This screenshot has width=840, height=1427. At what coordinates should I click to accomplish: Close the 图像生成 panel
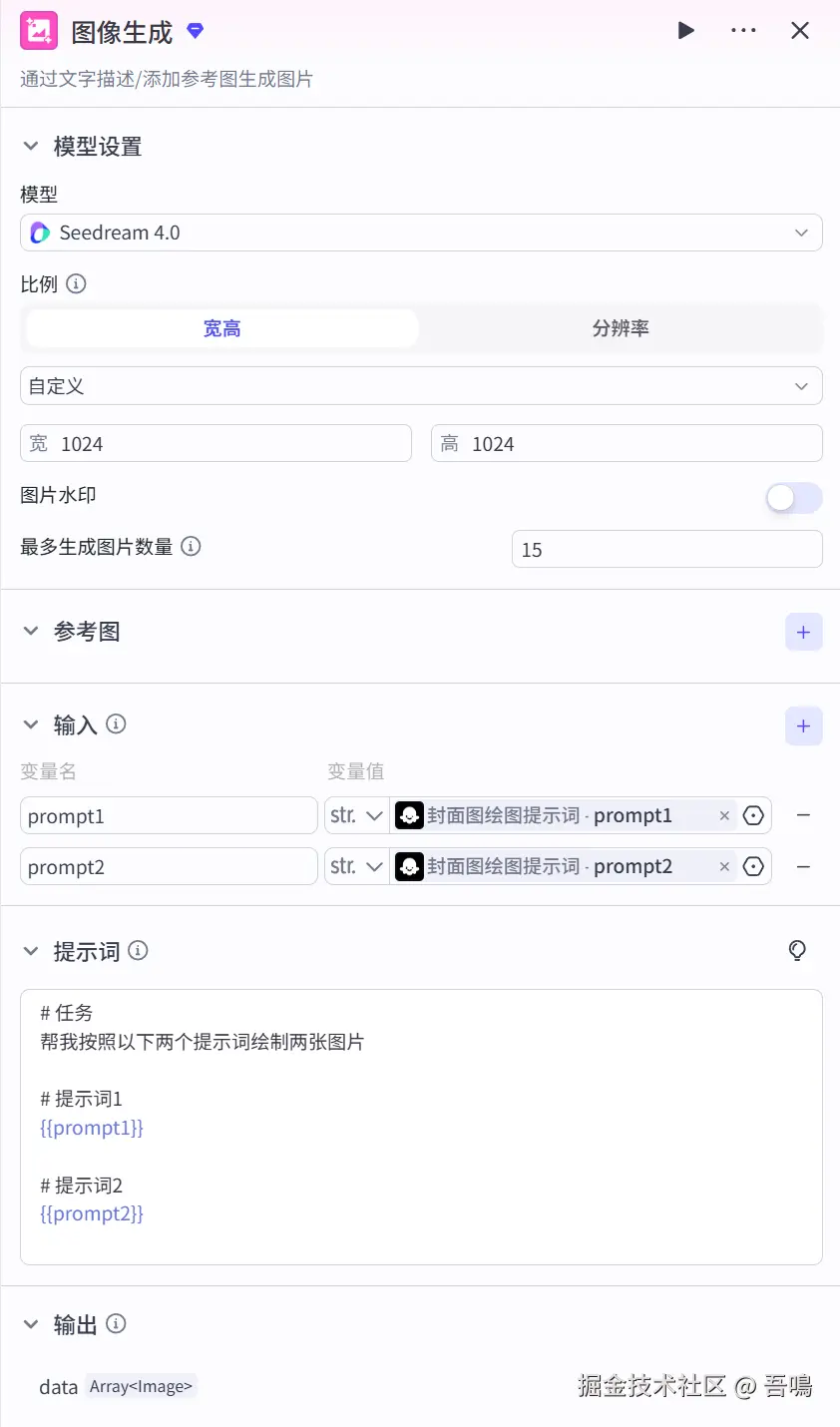click(800, 31)
